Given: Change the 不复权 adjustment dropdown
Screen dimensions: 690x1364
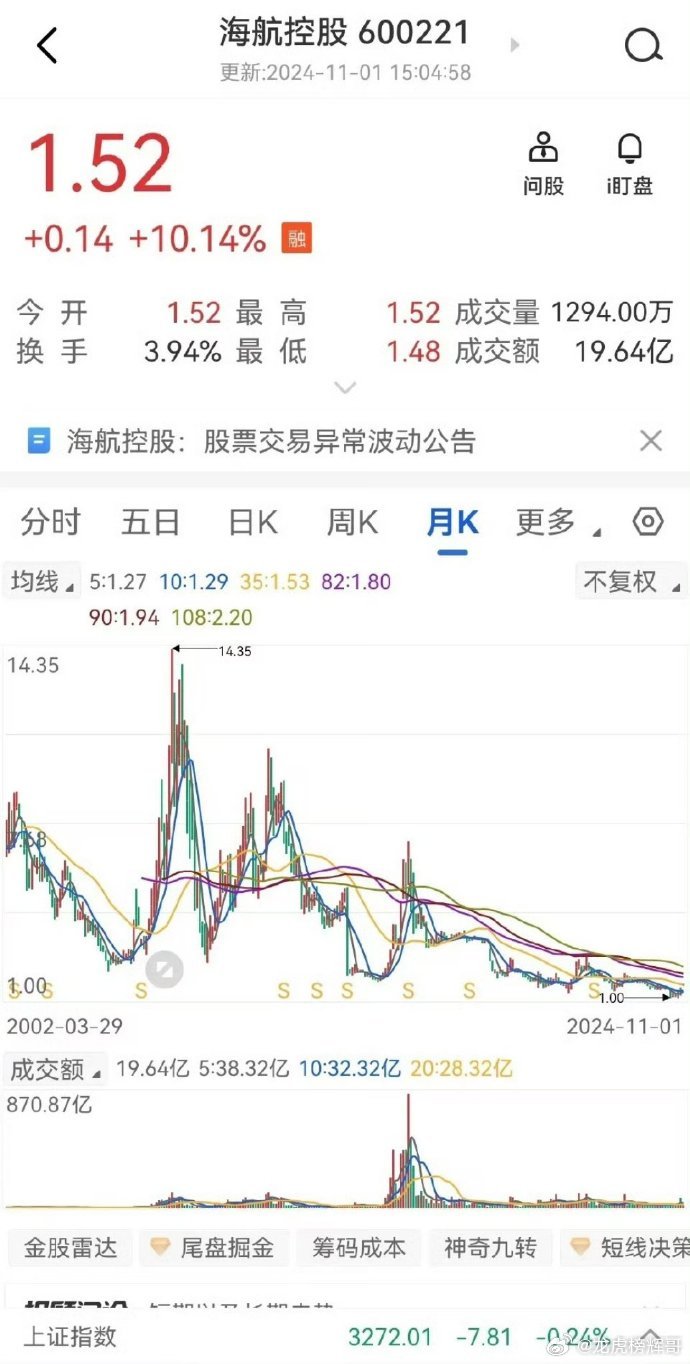Looking at the screenshot, I should click(631, 581).
